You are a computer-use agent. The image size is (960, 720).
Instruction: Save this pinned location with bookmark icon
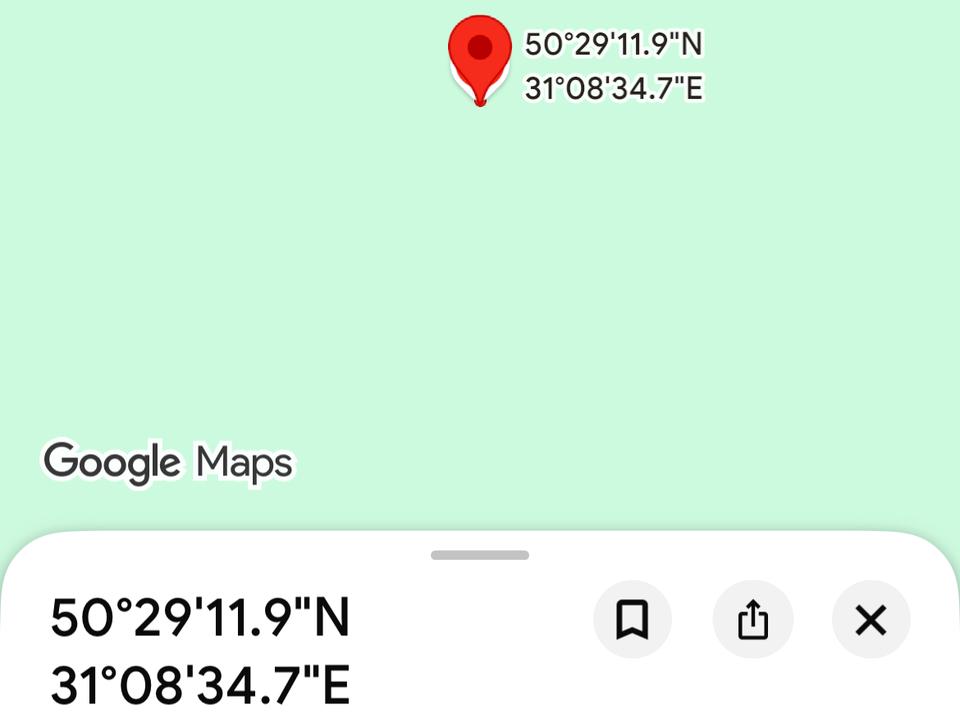pos(632,620)
